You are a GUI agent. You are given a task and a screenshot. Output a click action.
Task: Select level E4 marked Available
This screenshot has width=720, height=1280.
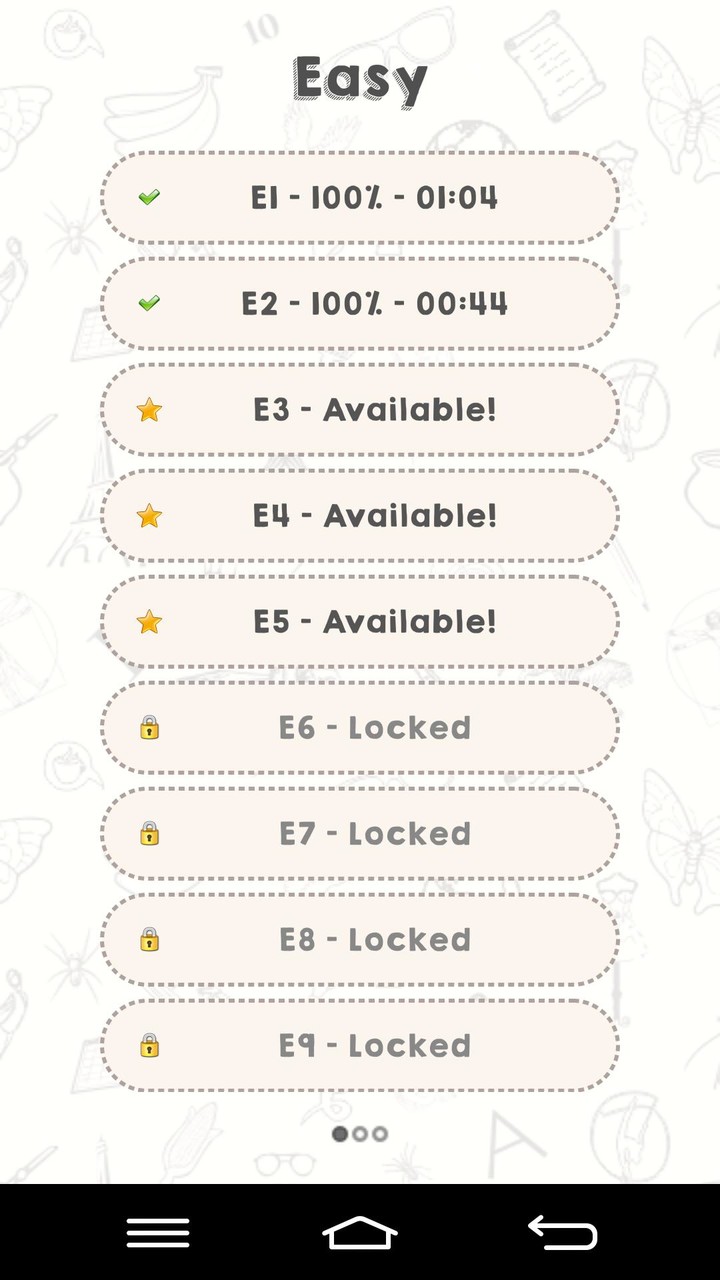point(360,516)
